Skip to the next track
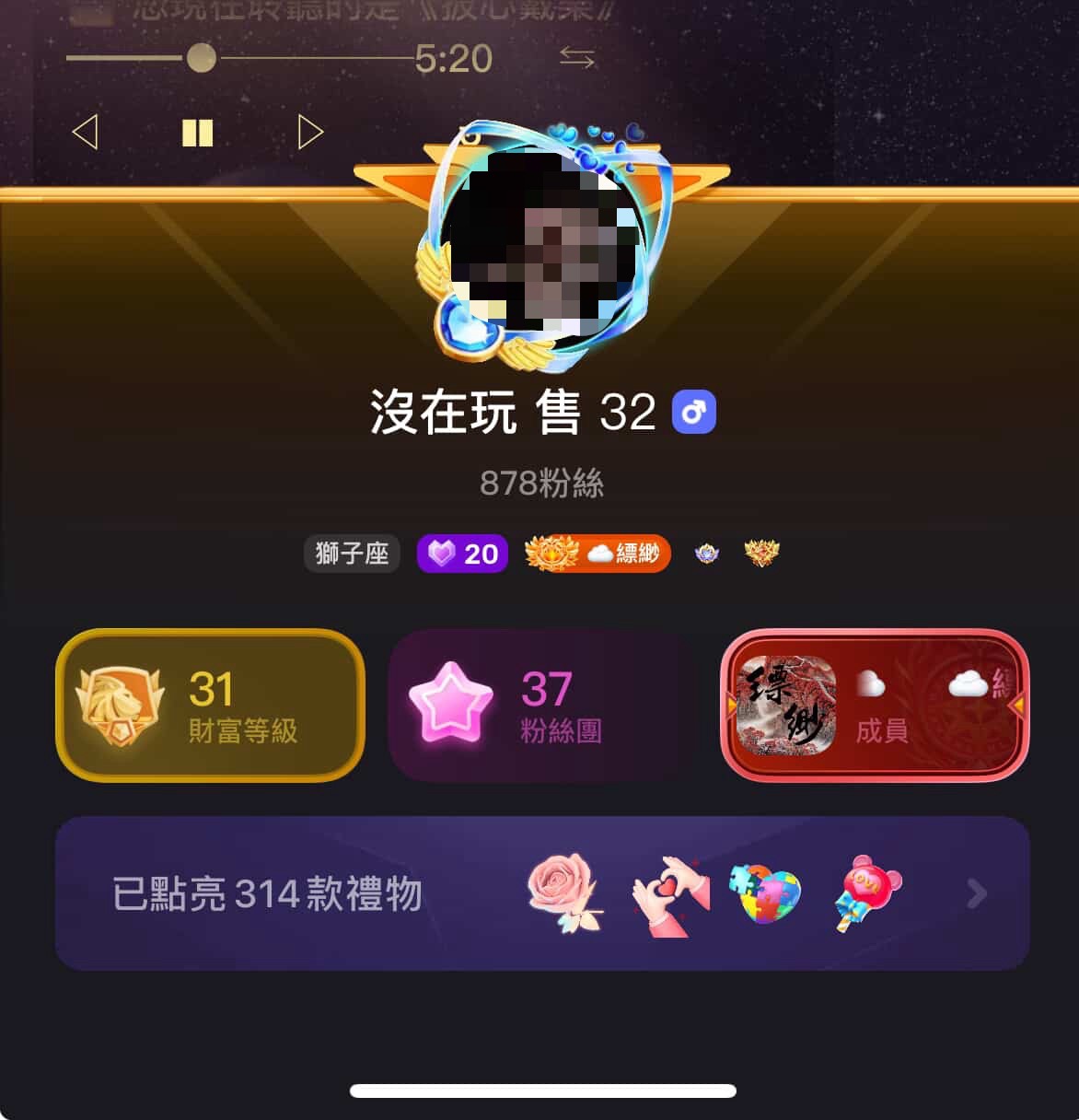The height and width of the screenshot is (1120, 1079). (310, 133)
